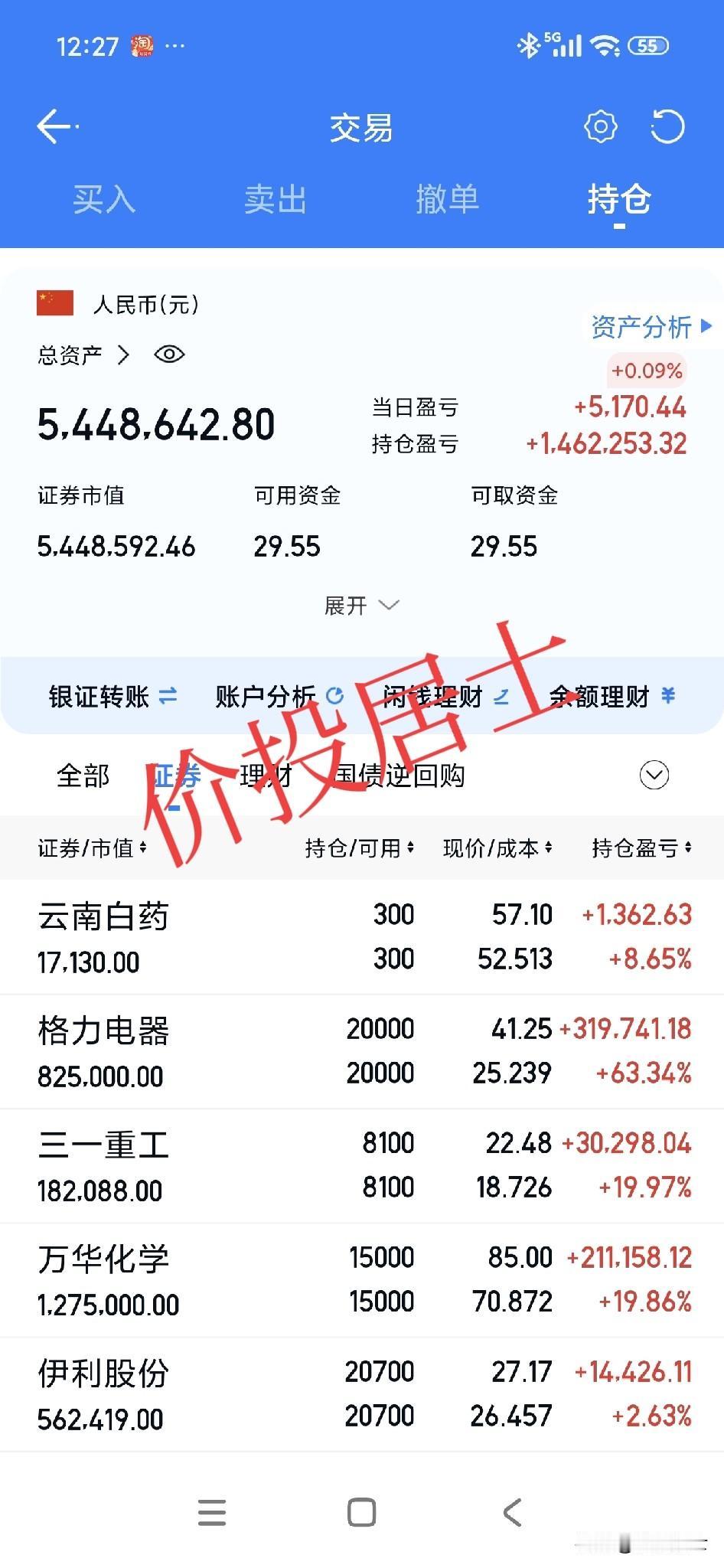
Task: Open the circular chevron dropdown beside 国债逆回购
Action: pos(653,776)
